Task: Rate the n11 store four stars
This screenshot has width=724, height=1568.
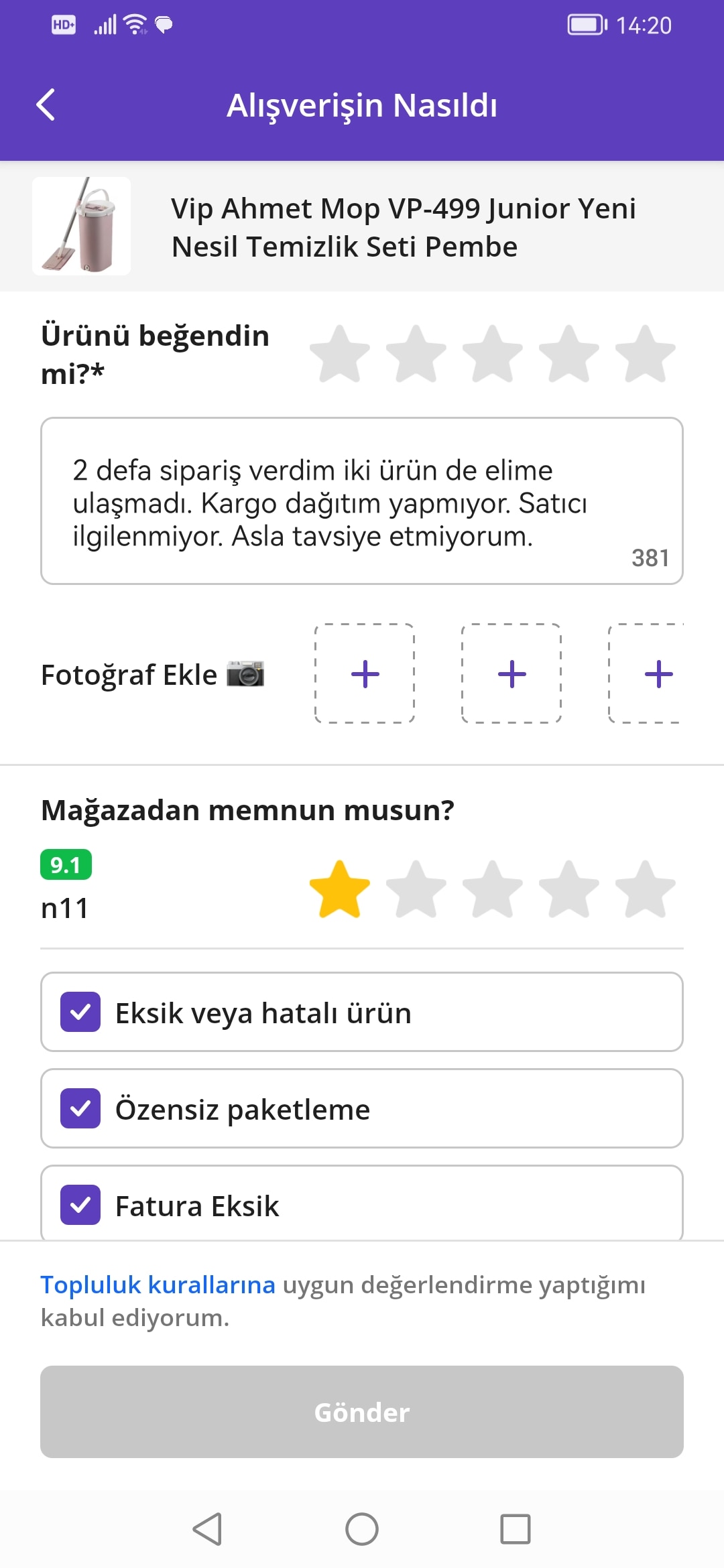Action: coord(569,890)
